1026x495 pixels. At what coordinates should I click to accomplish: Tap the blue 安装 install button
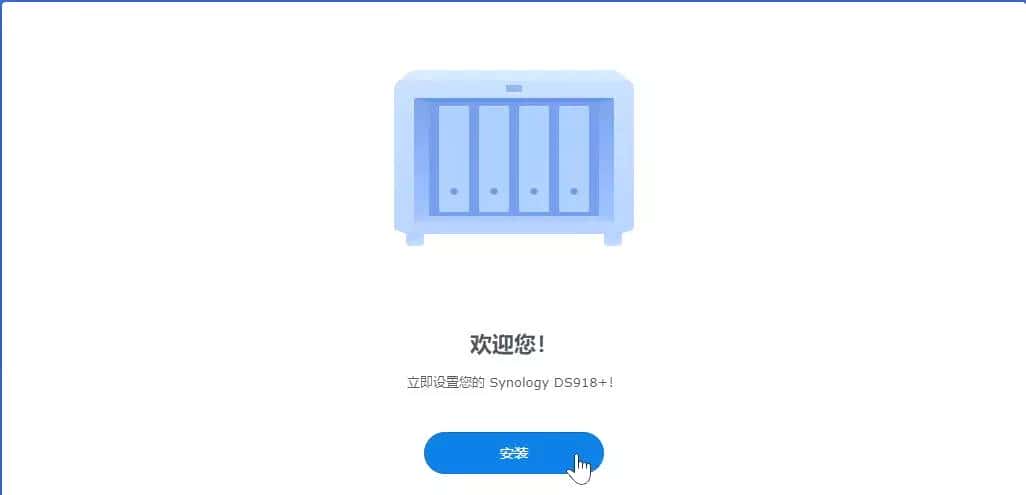click(x=513, y=453)
